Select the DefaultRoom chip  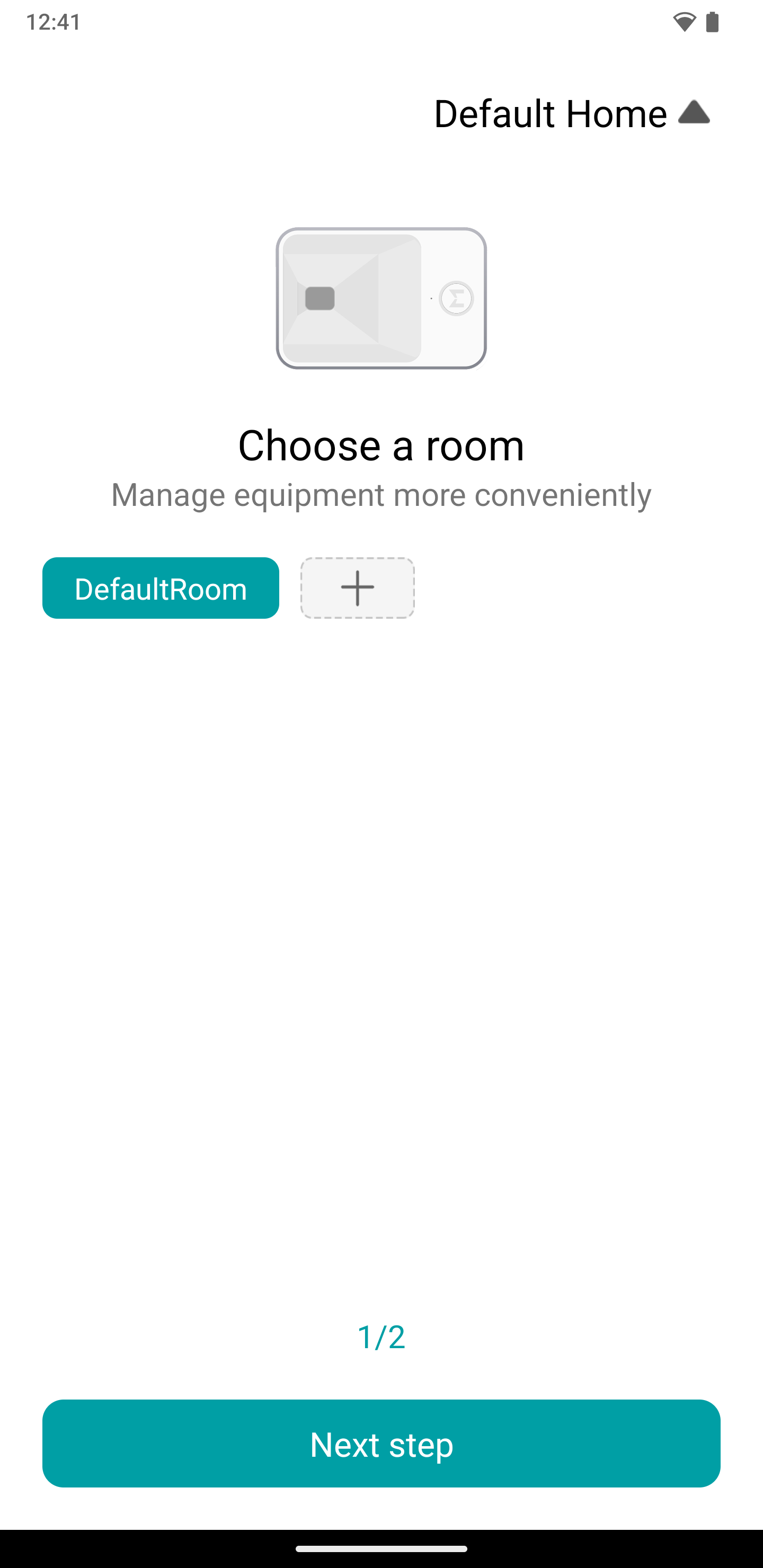click(161, 588)
